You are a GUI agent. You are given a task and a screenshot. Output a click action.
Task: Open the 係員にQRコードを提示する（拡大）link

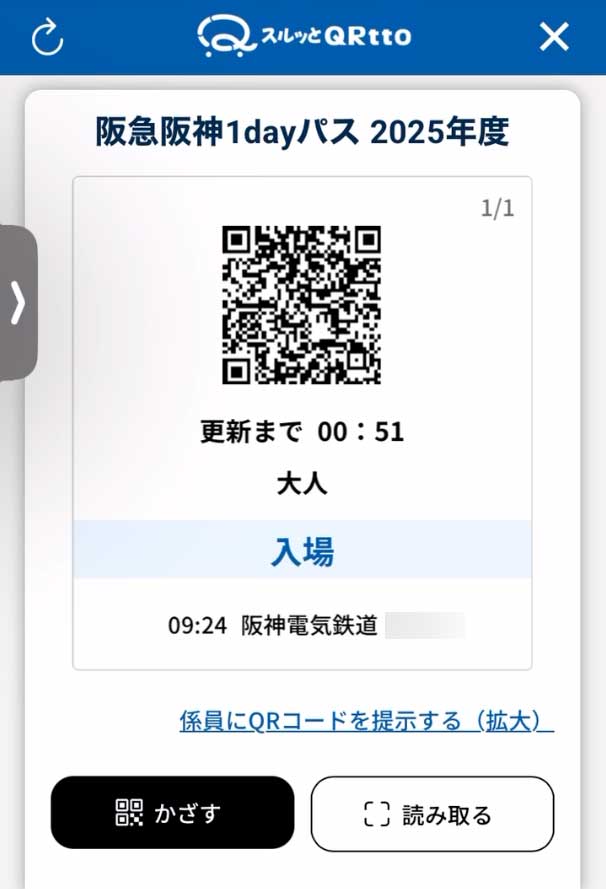(366, 721)
